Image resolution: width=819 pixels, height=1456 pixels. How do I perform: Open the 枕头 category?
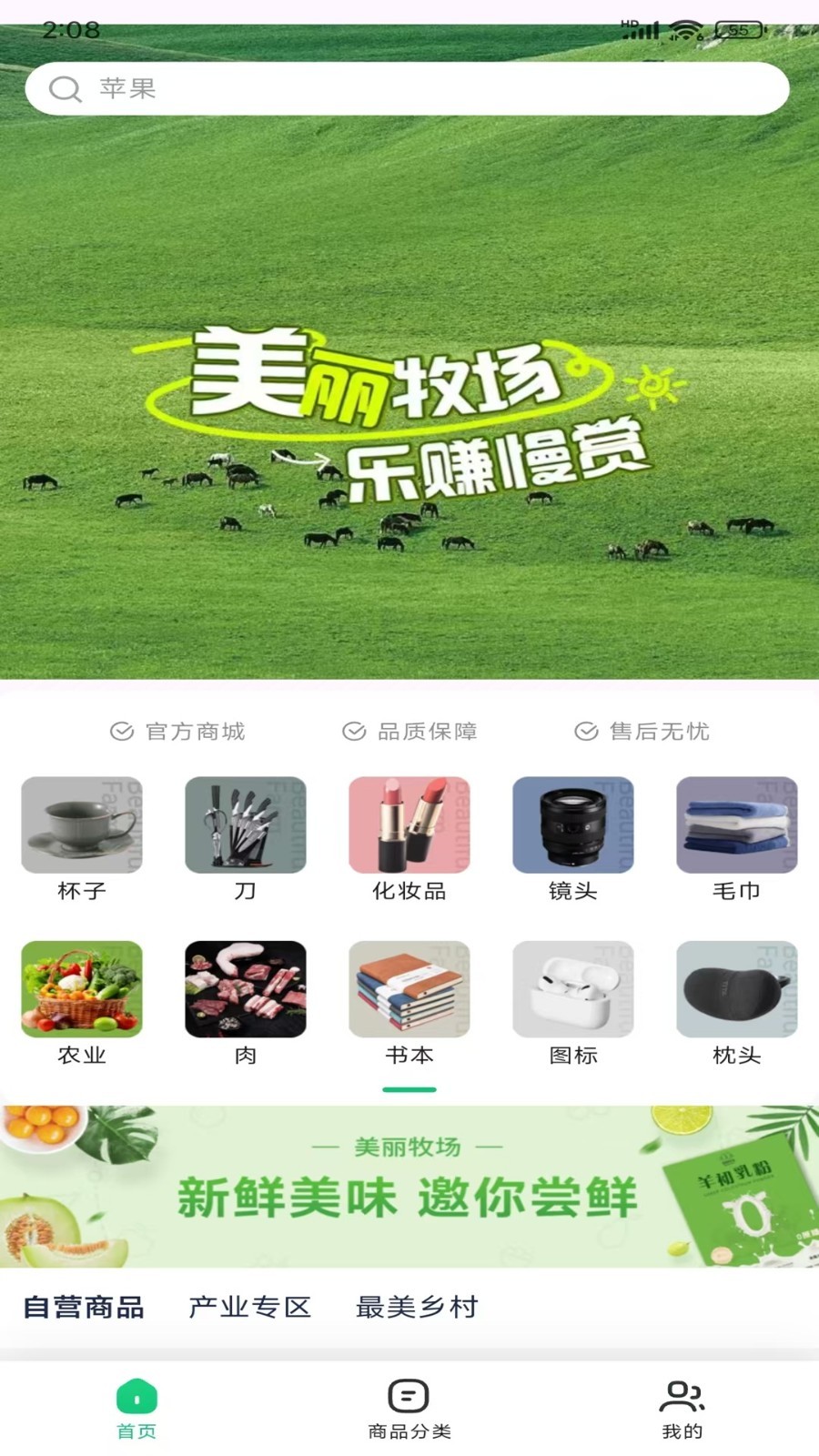pos(737,1002)
